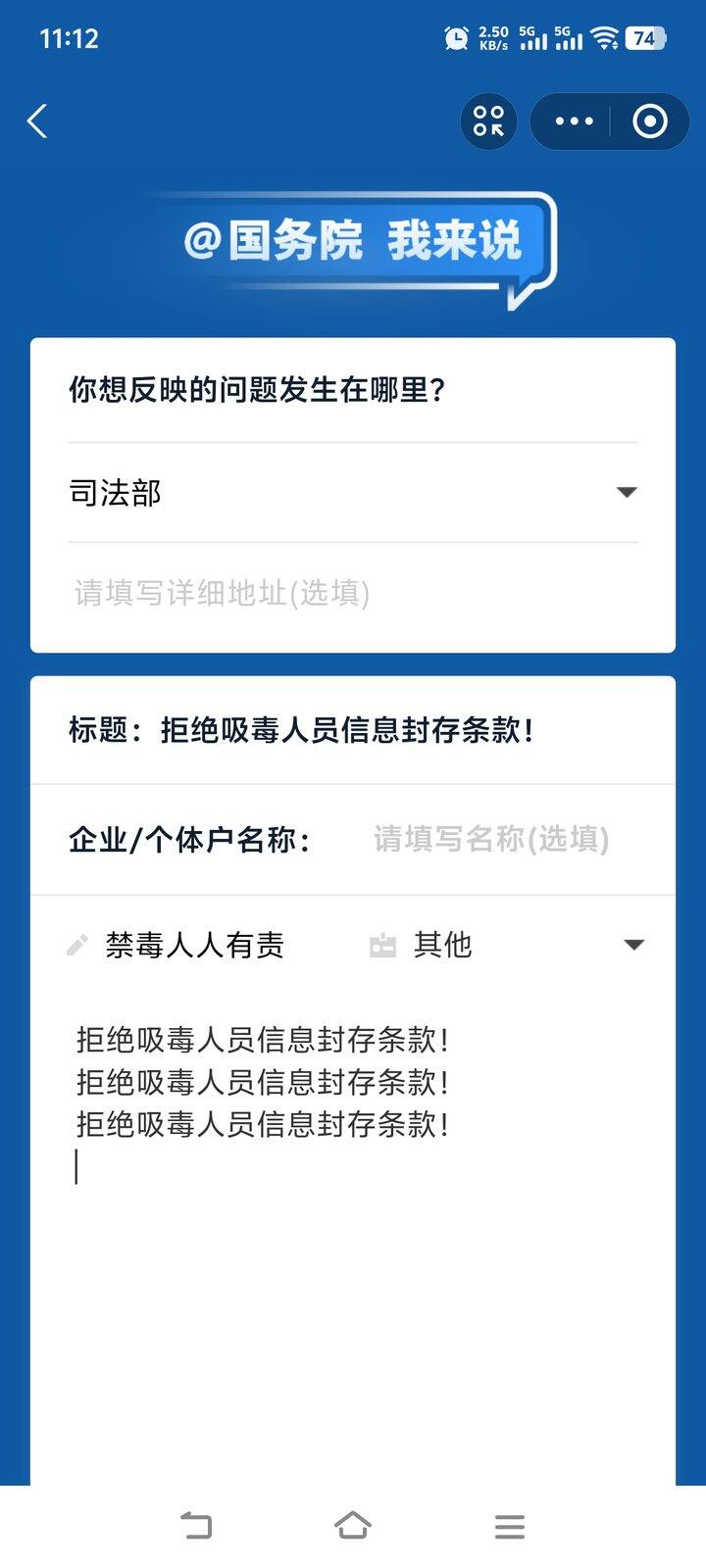
Task: Tap the detailed address field
Action: 353,593
